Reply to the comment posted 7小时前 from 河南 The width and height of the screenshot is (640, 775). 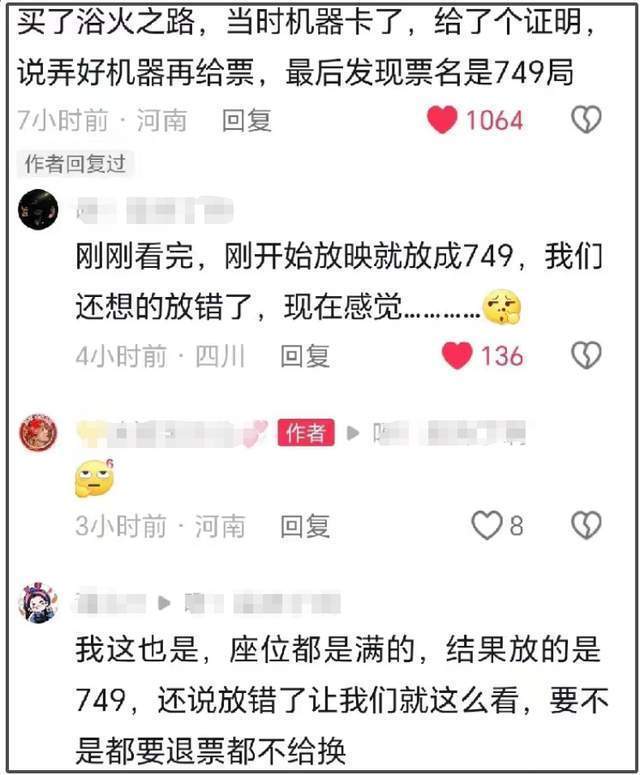tap(246, 121)
